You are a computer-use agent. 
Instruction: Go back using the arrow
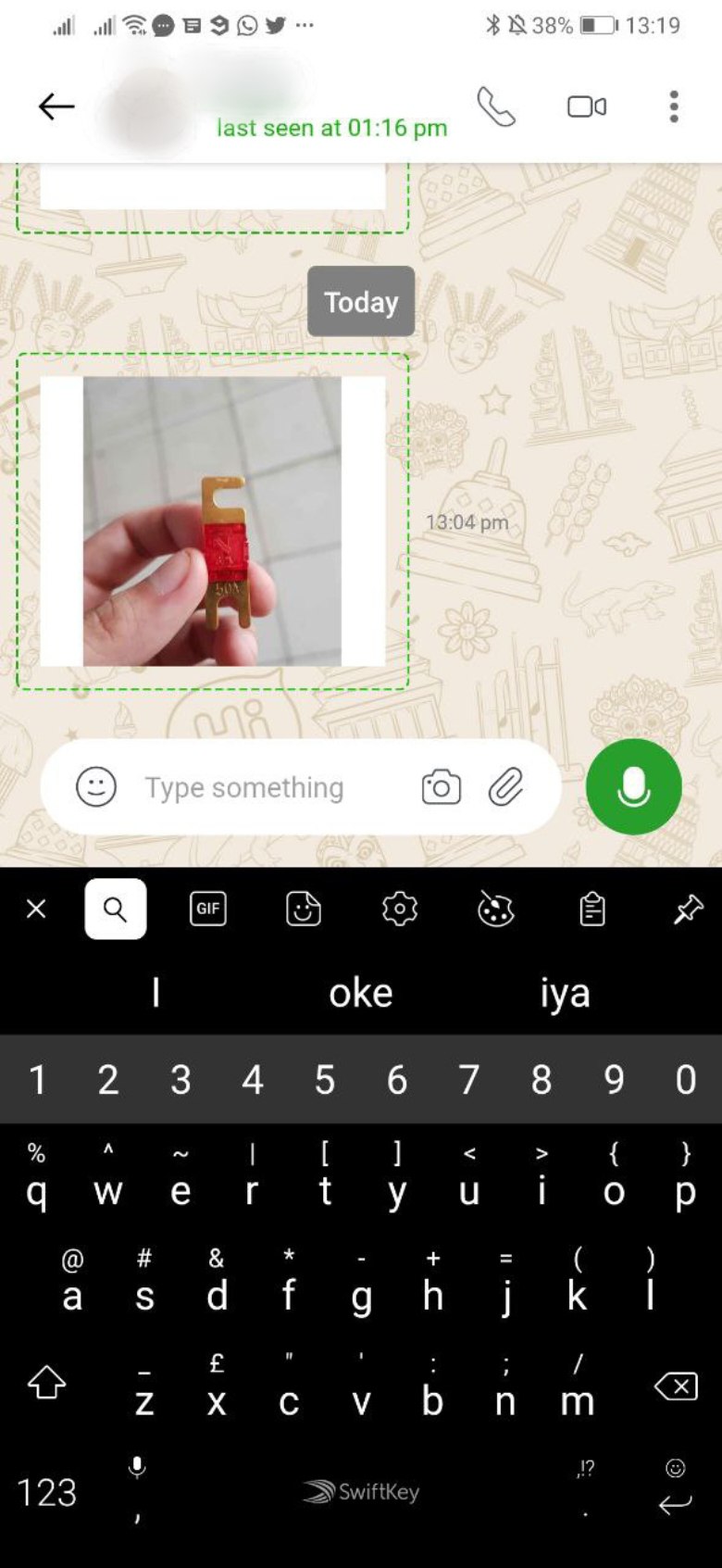pyautogui.click(x=56, y=107)
